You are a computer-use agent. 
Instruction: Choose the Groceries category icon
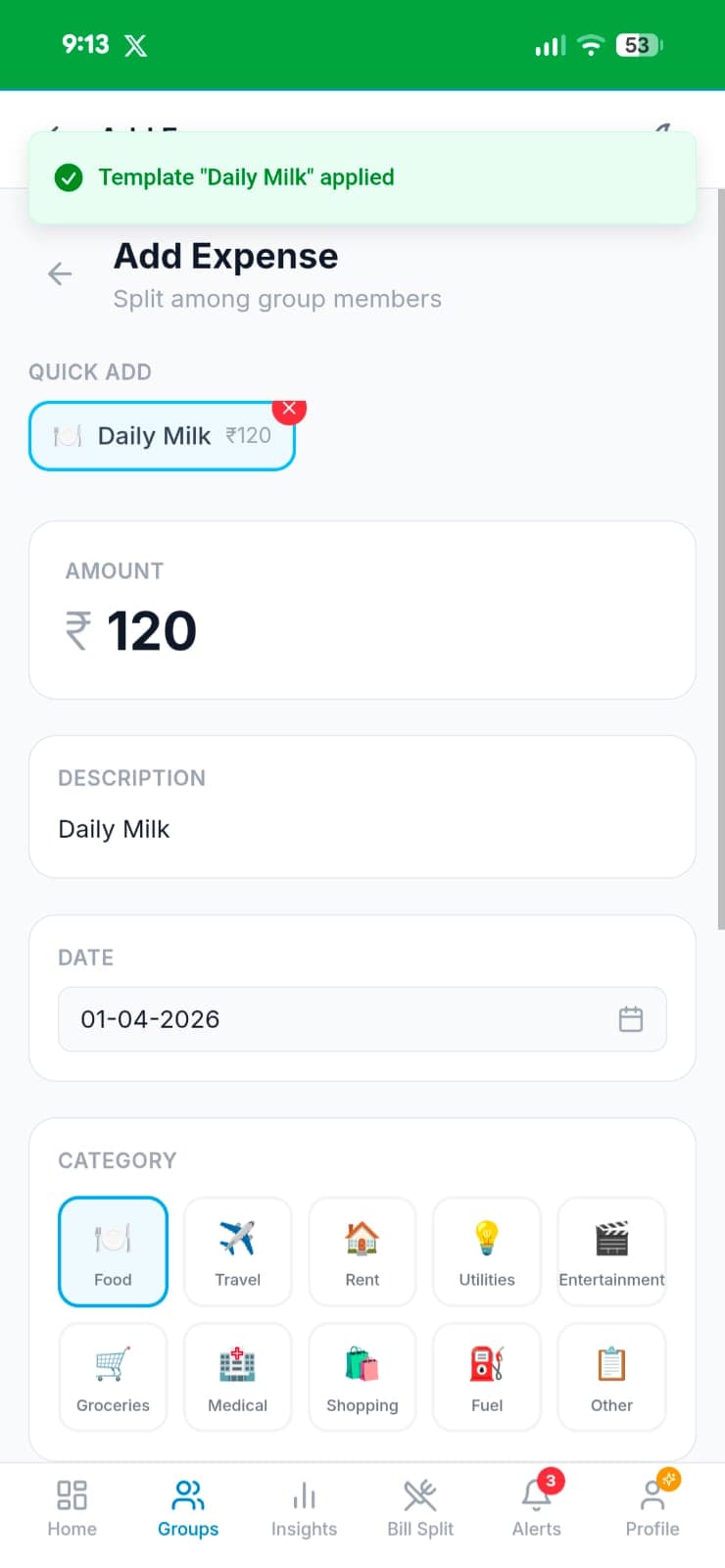click(113, 1377)
